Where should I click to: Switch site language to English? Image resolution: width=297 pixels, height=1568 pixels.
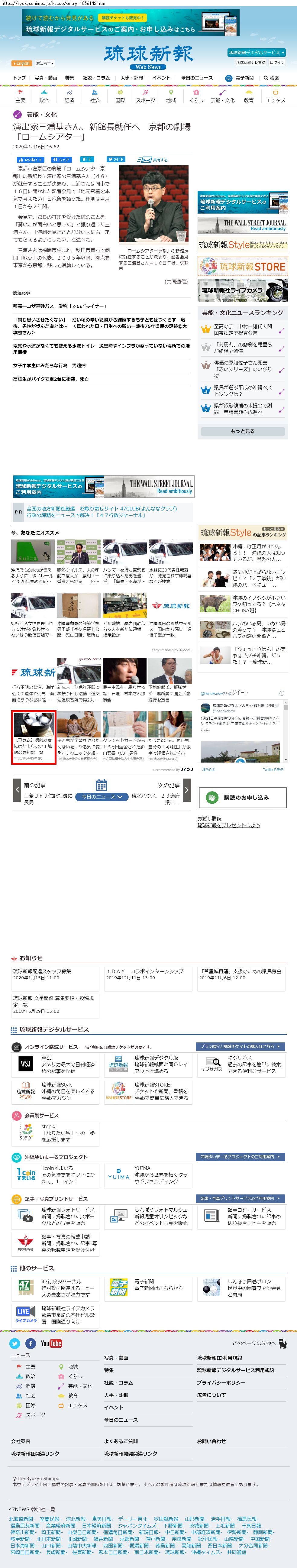[x=22, y=63]
